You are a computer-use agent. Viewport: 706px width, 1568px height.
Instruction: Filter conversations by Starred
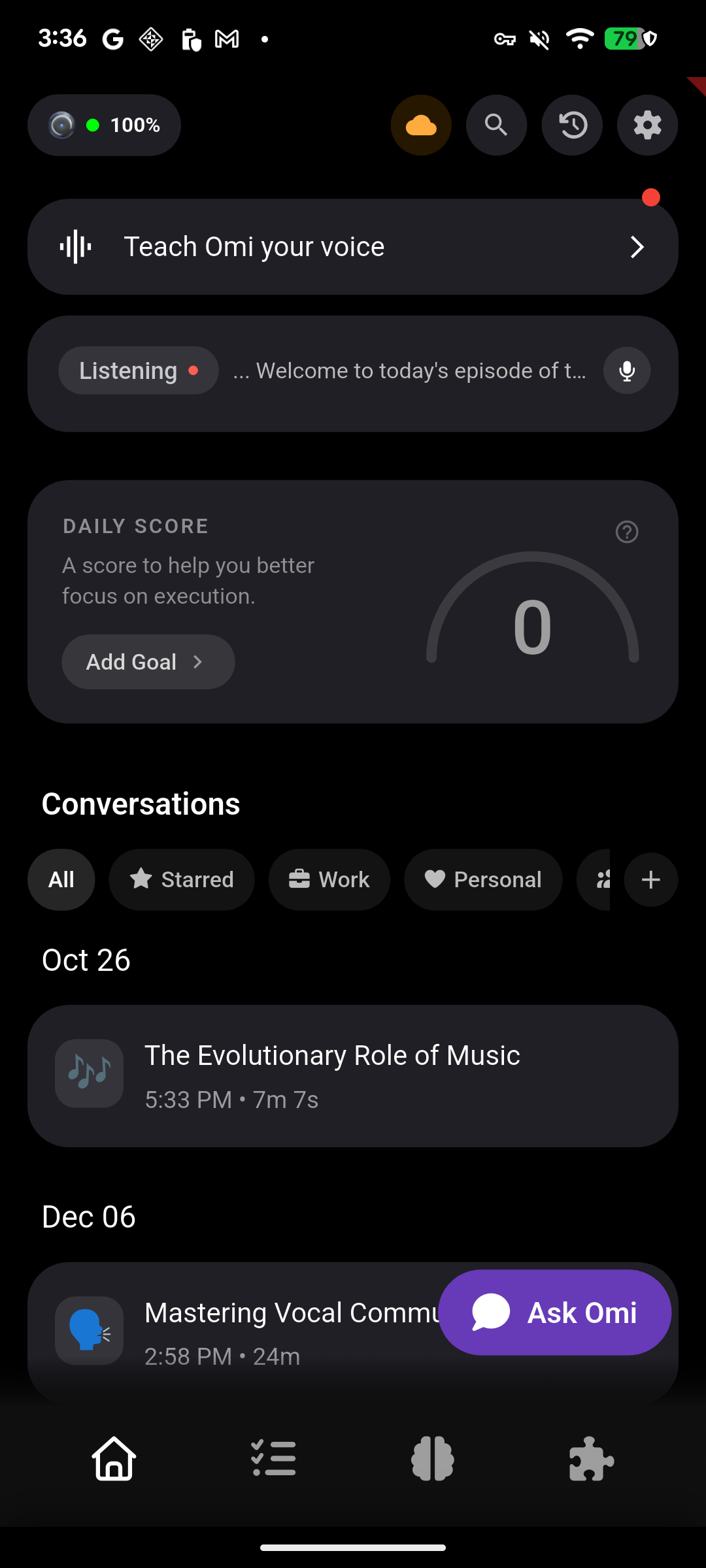point(182,879)
